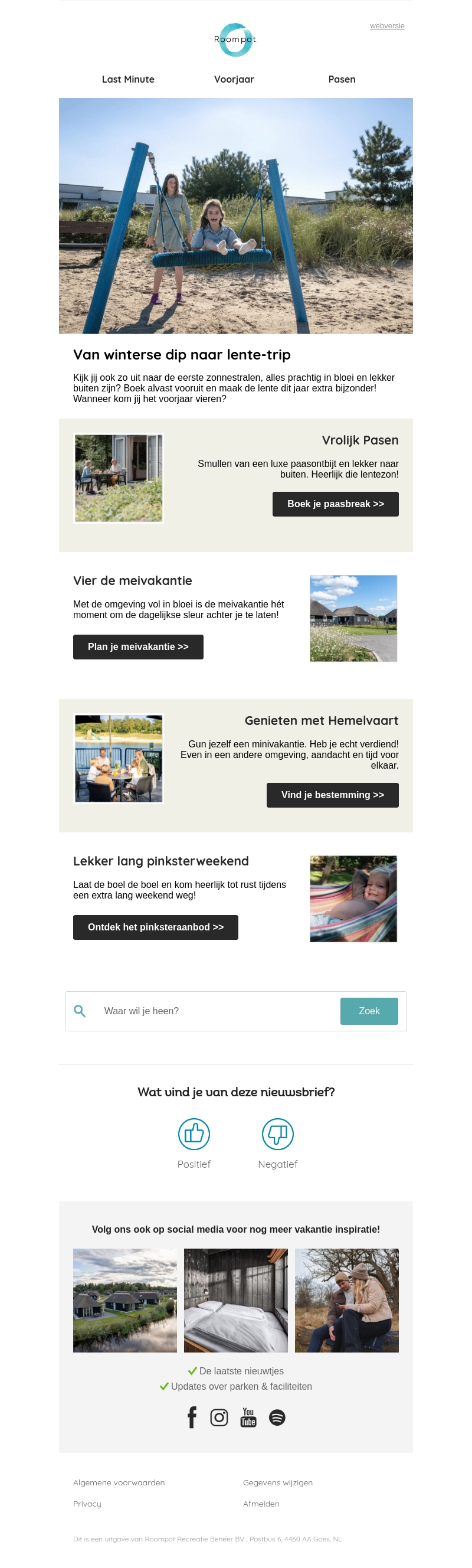Open the Spotify icon link
The width and height of the screenshot is (472, 1568).
(x=277, y=1417)
